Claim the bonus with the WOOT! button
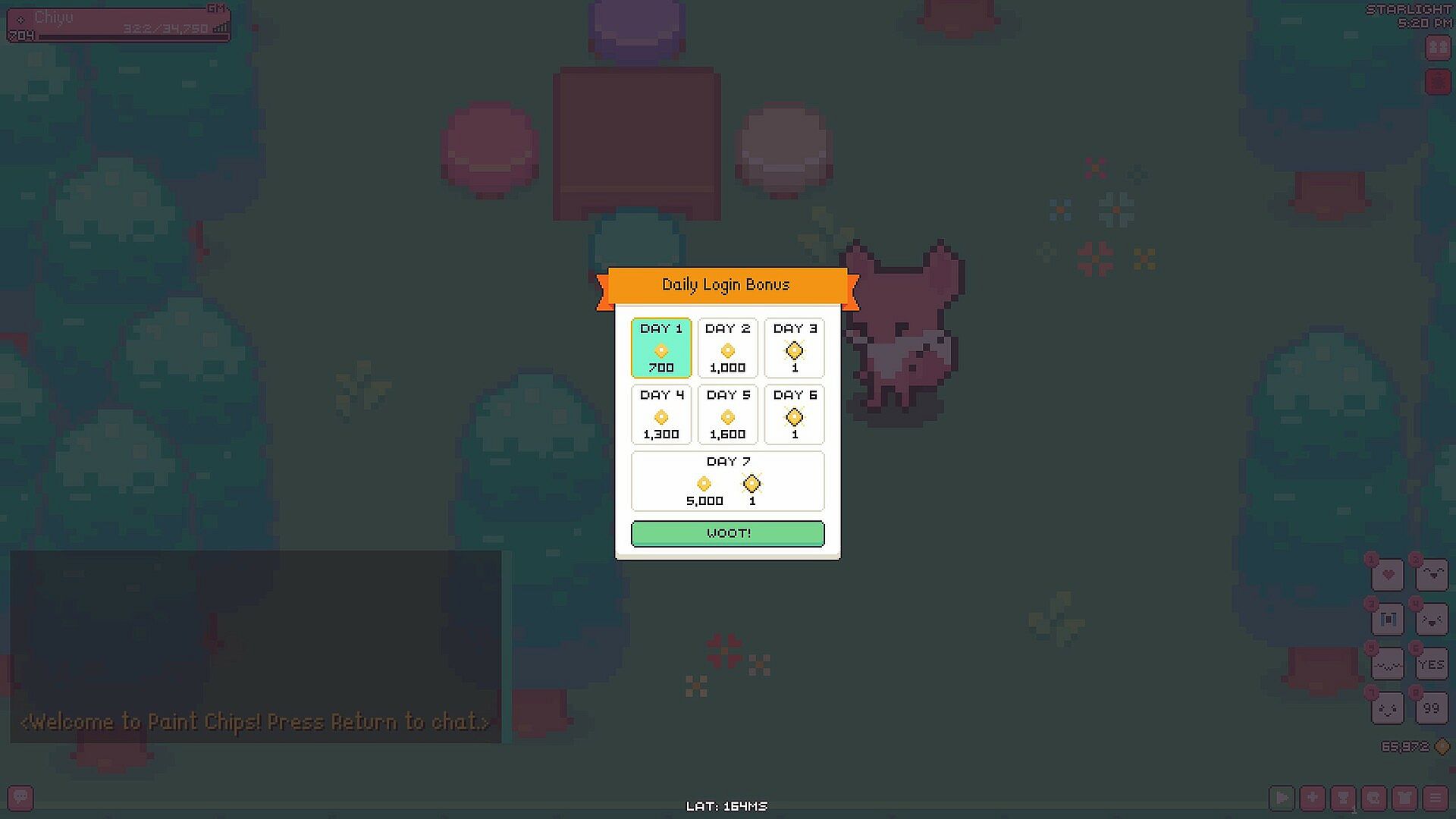Screen dimensions: 1456x819 click(x=727, y=533)
